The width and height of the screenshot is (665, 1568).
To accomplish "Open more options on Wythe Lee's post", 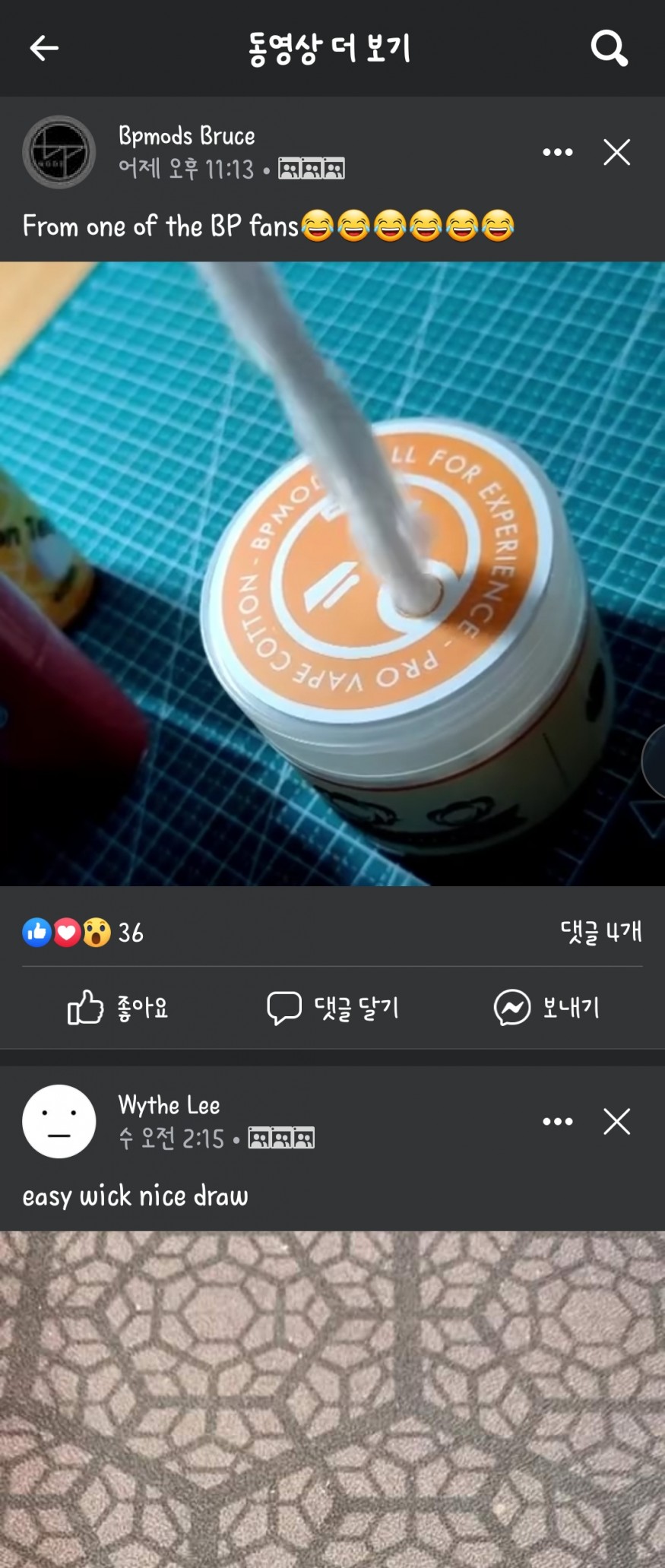I will (x=557, y=1121).
